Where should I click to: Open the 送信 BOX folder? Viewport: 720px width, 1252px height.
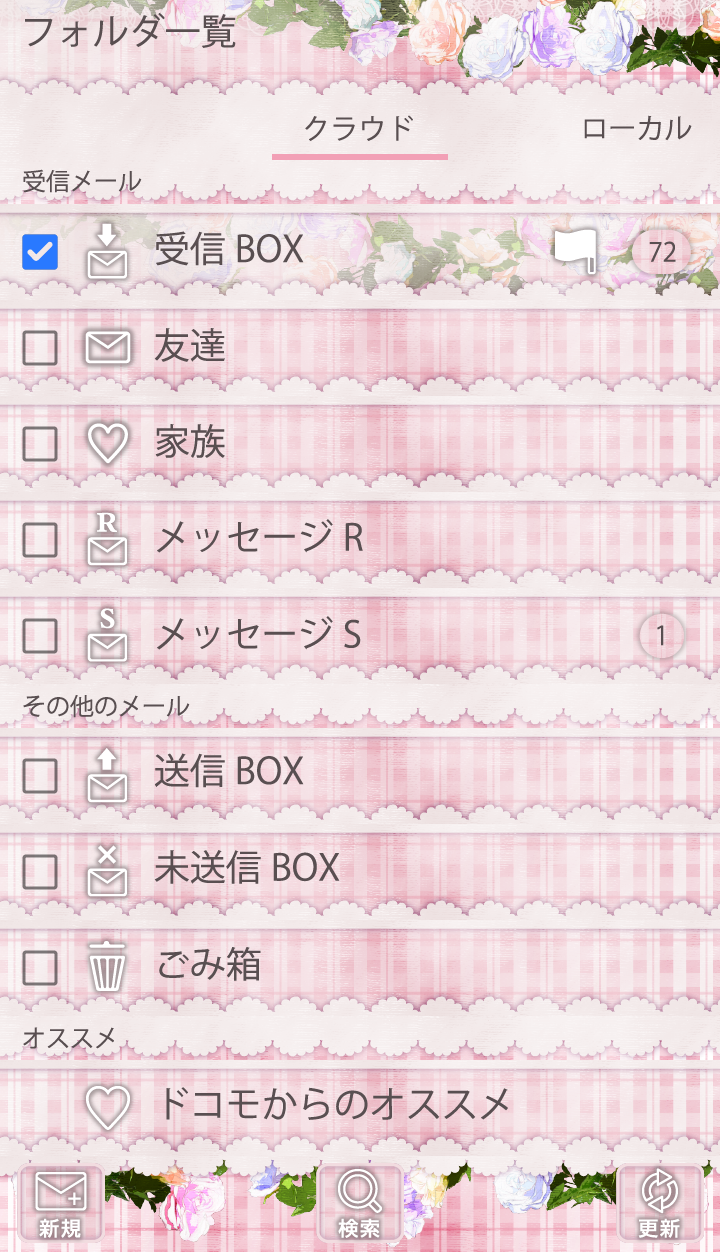[x=230, y=772]
